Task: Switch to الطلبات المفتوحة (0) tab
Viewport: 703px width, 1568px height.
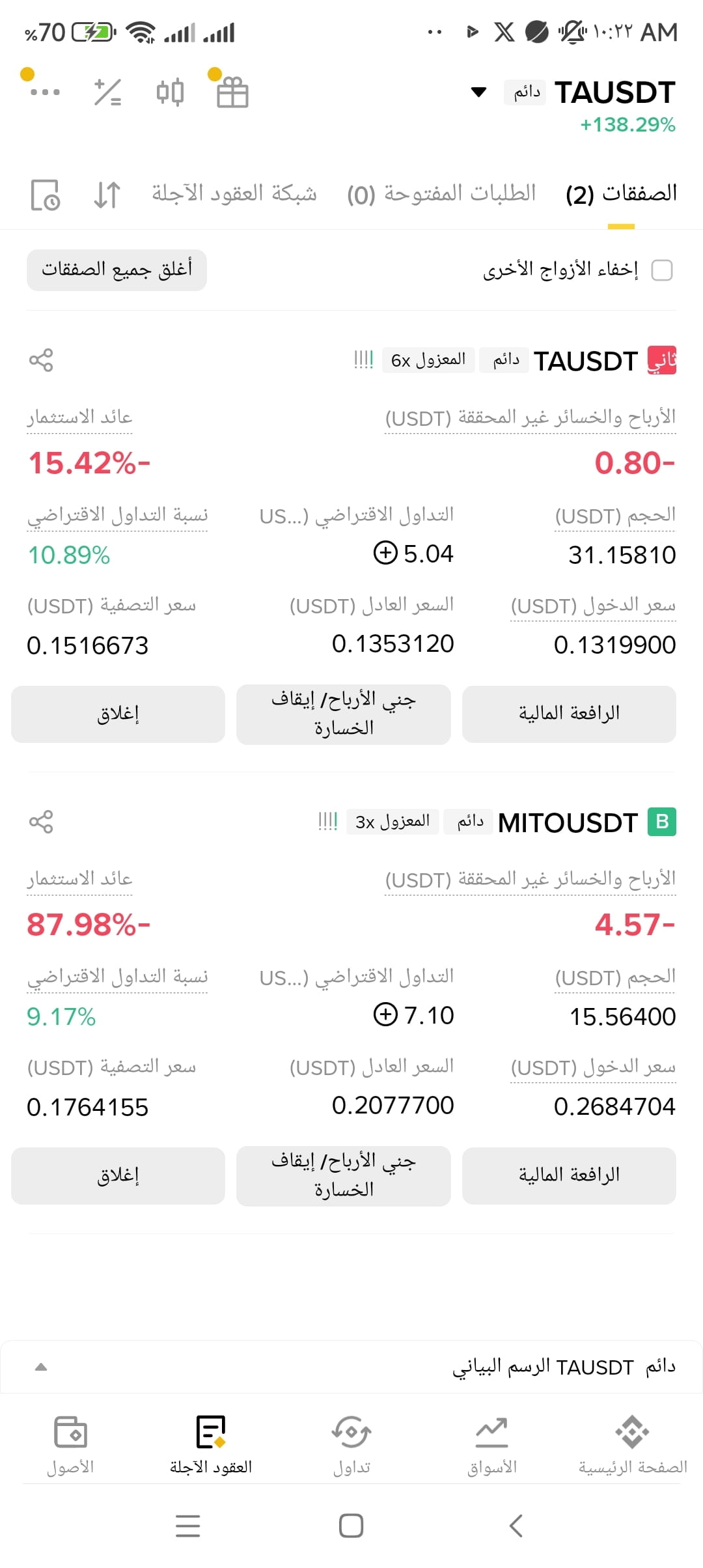Action: coord(441,193)
